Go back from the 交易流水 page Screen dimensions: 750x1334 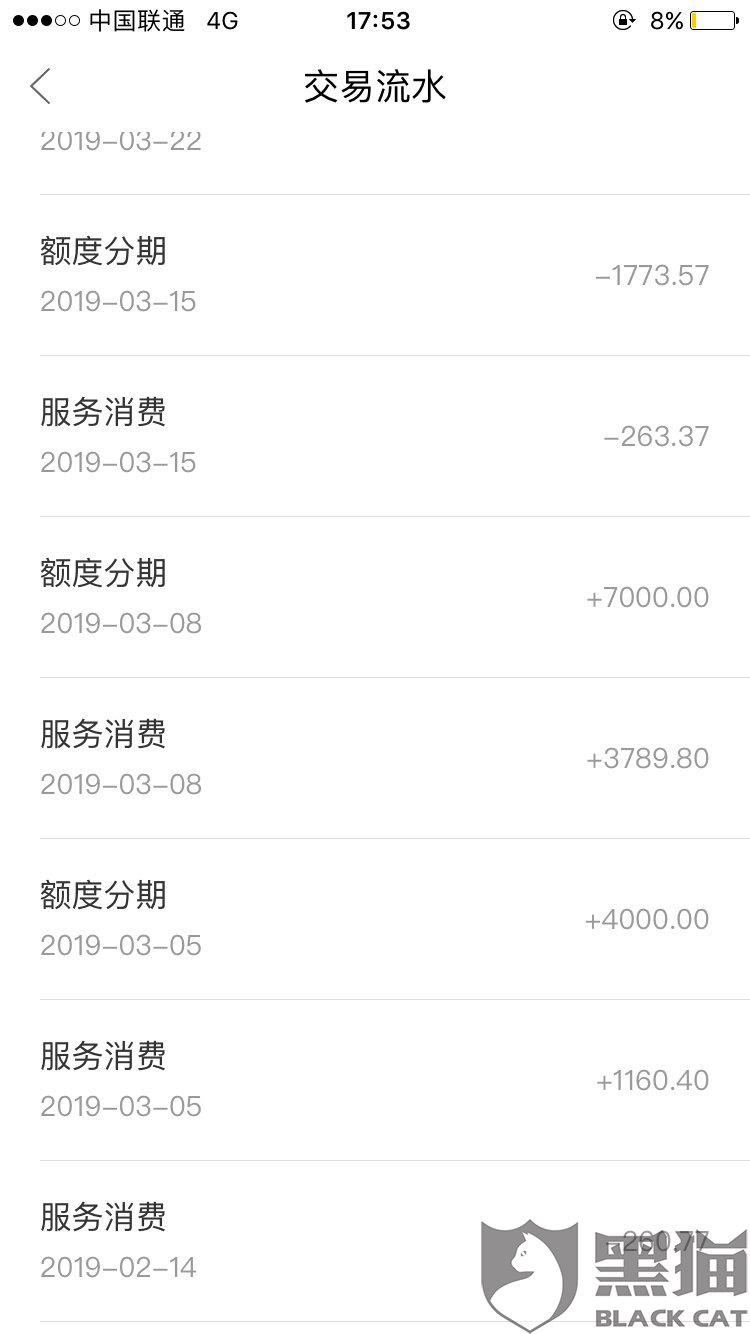pyautogui.click(x=41, y=87)
